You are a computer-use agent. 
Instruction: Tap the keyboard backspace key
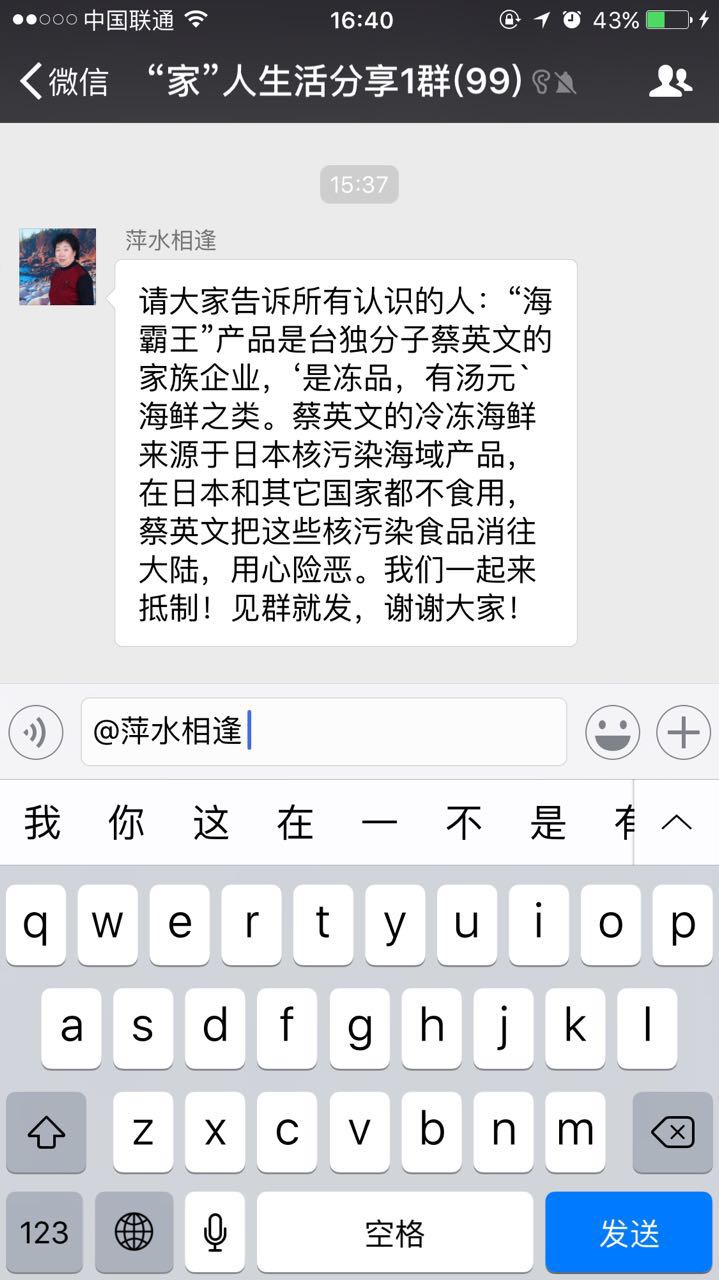tap(672, 1132)
